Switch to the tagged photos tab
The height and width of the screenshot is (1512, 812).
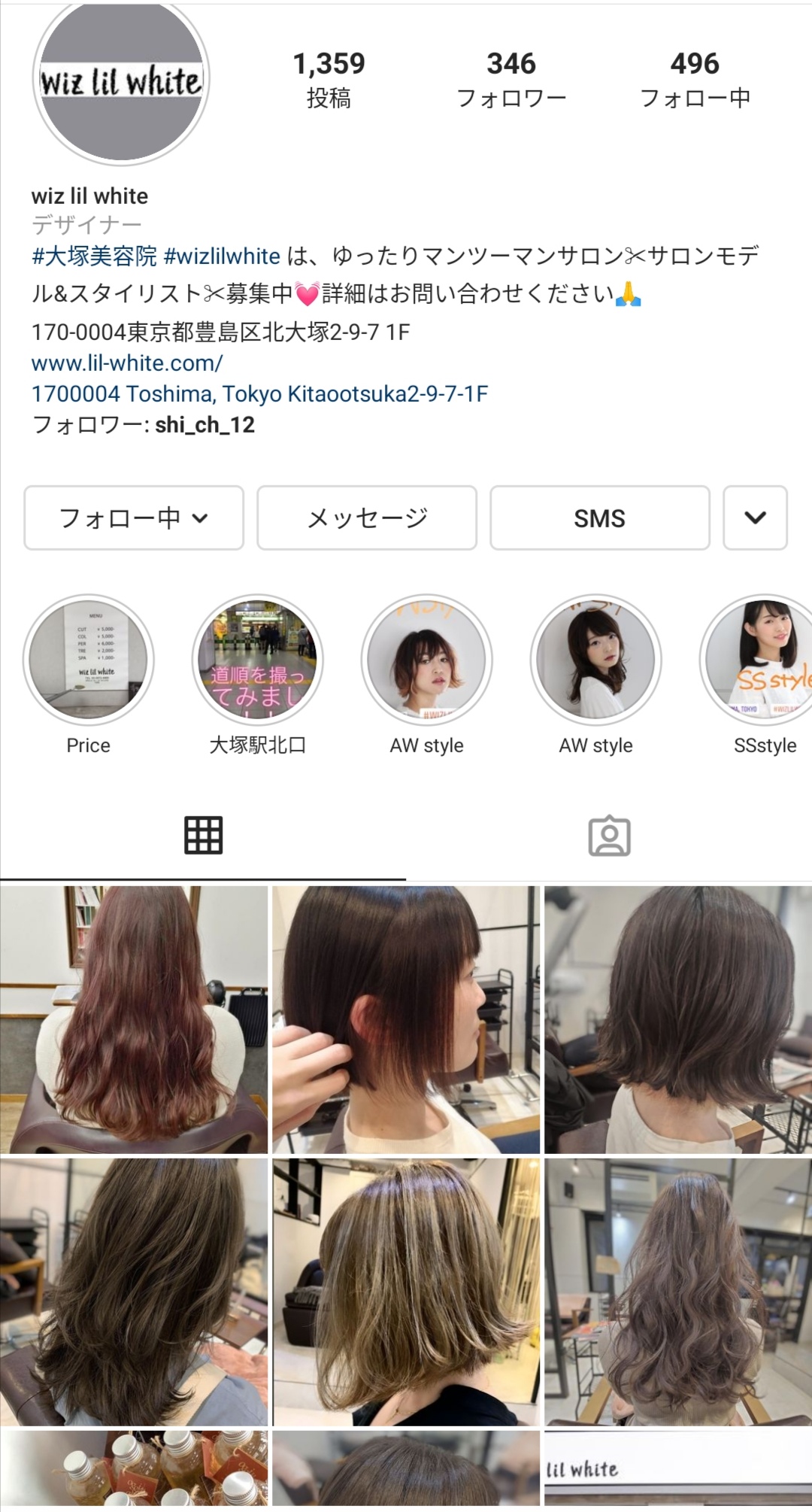click(609, 836)
